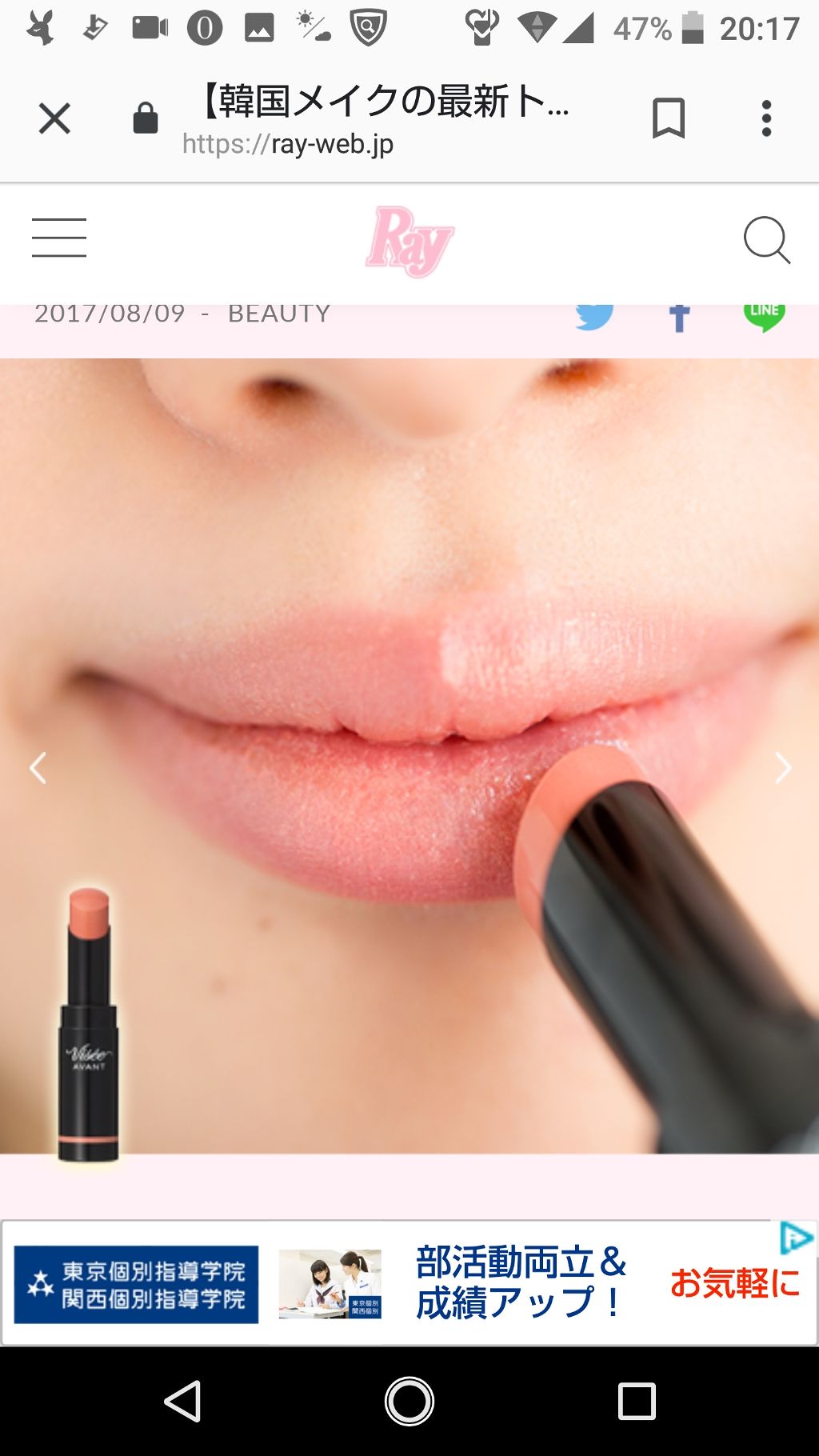Share article via LINE

pos(764,317)
